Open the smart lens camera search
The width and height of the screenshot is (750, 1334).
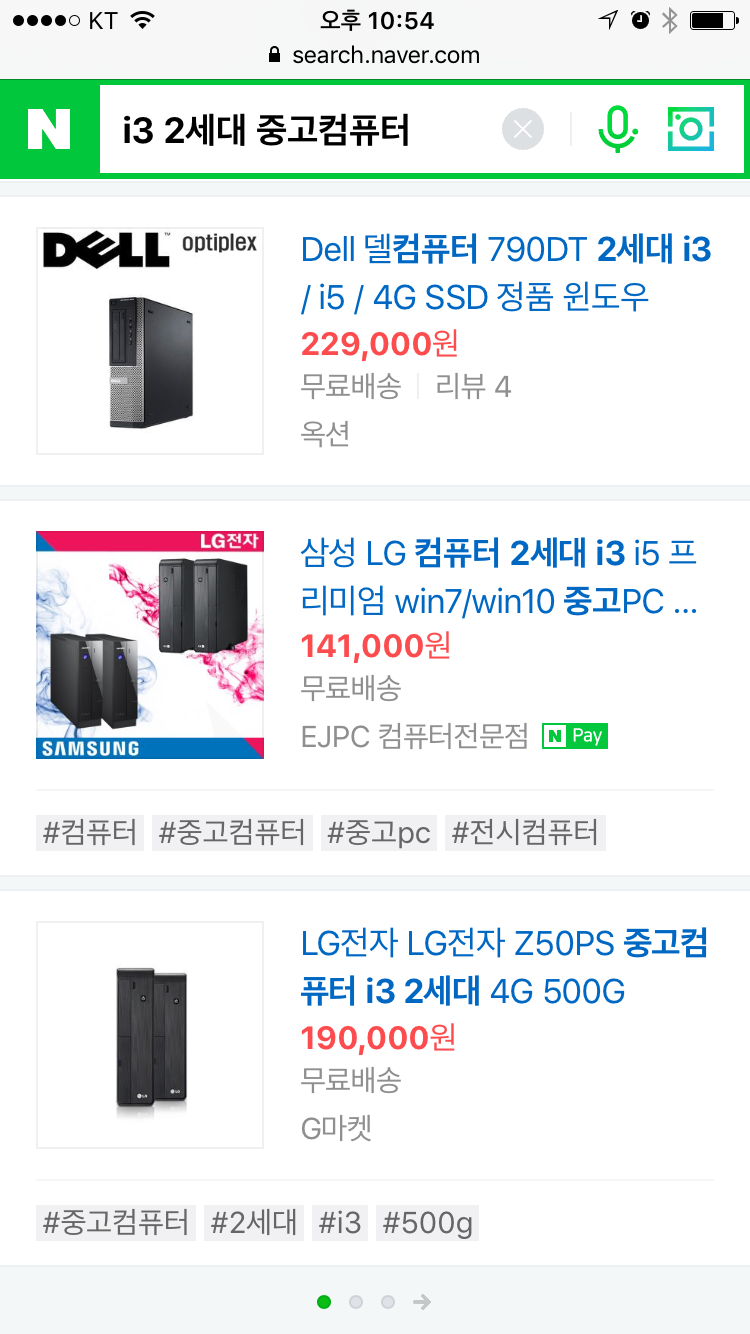click(x=691, y=129)
